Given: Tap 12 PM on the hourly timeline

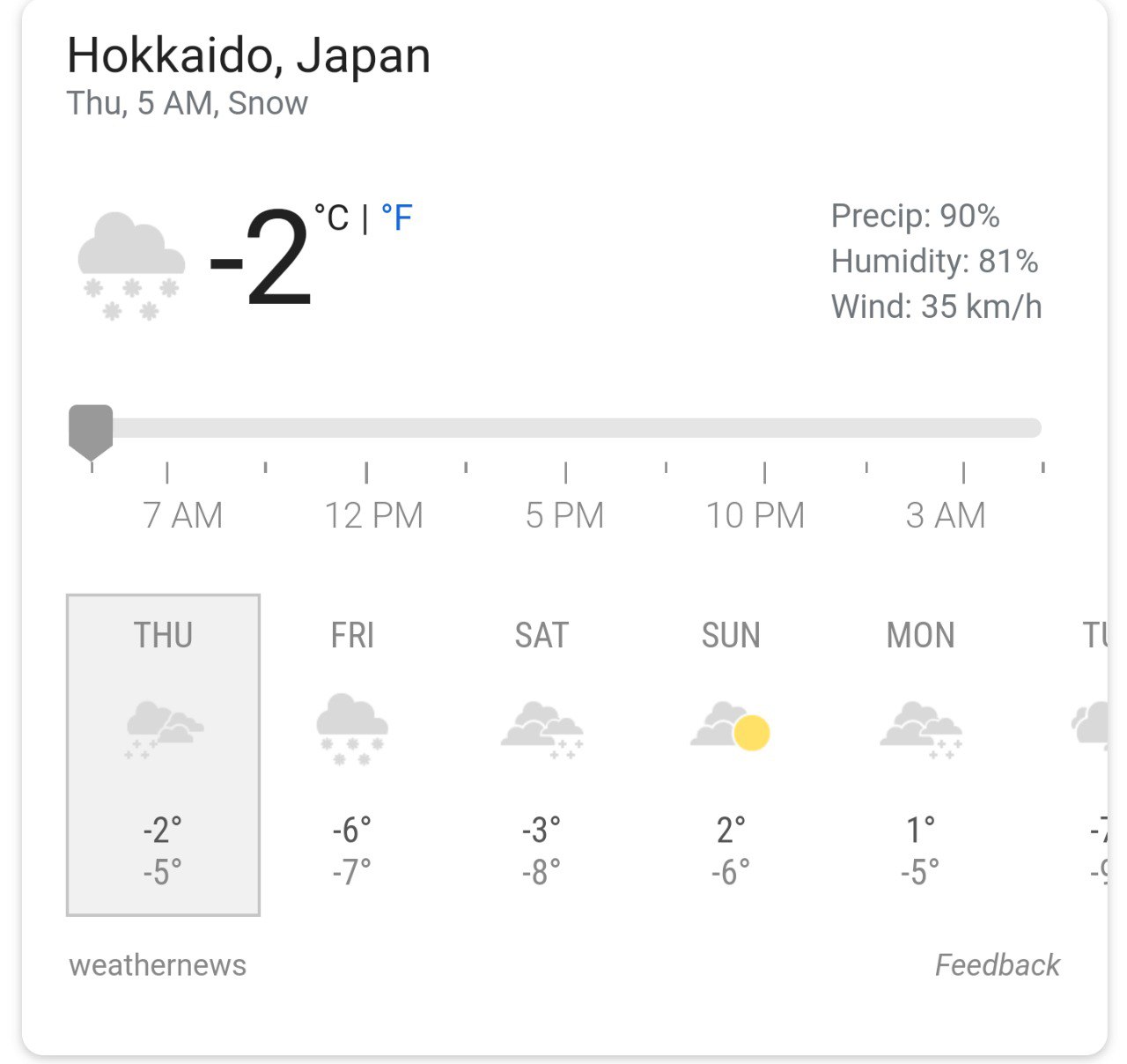Looking at the screenshot, I should [x=373, y=515].
